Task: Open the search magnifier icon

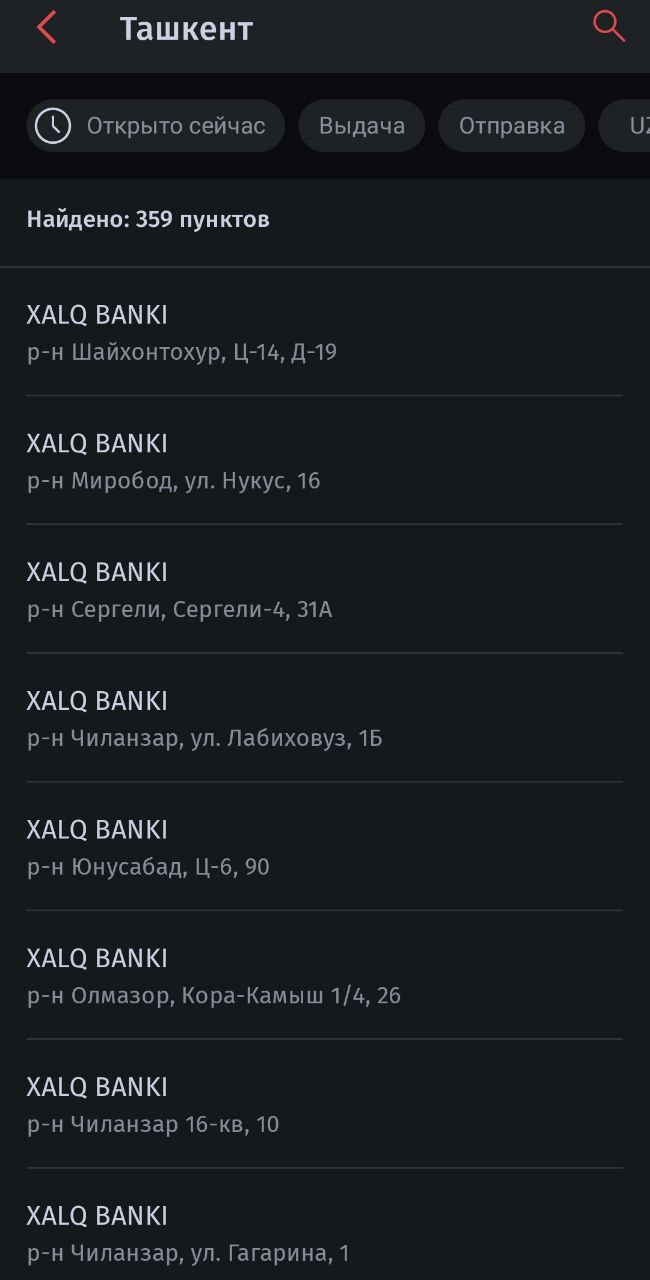Action: pos(608,26)
